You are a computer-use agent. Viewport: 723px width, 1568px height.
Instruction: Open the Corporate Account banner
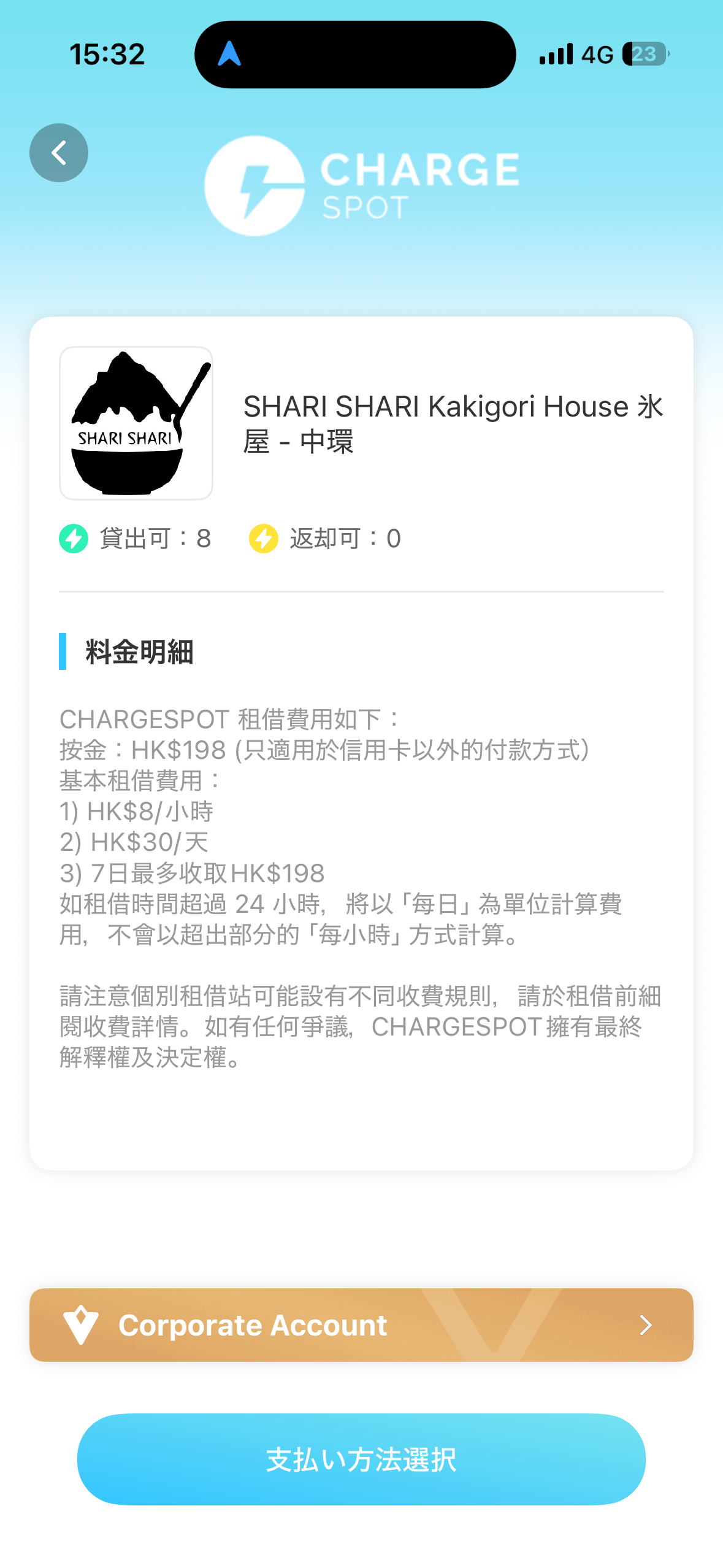click(361, 1325)
